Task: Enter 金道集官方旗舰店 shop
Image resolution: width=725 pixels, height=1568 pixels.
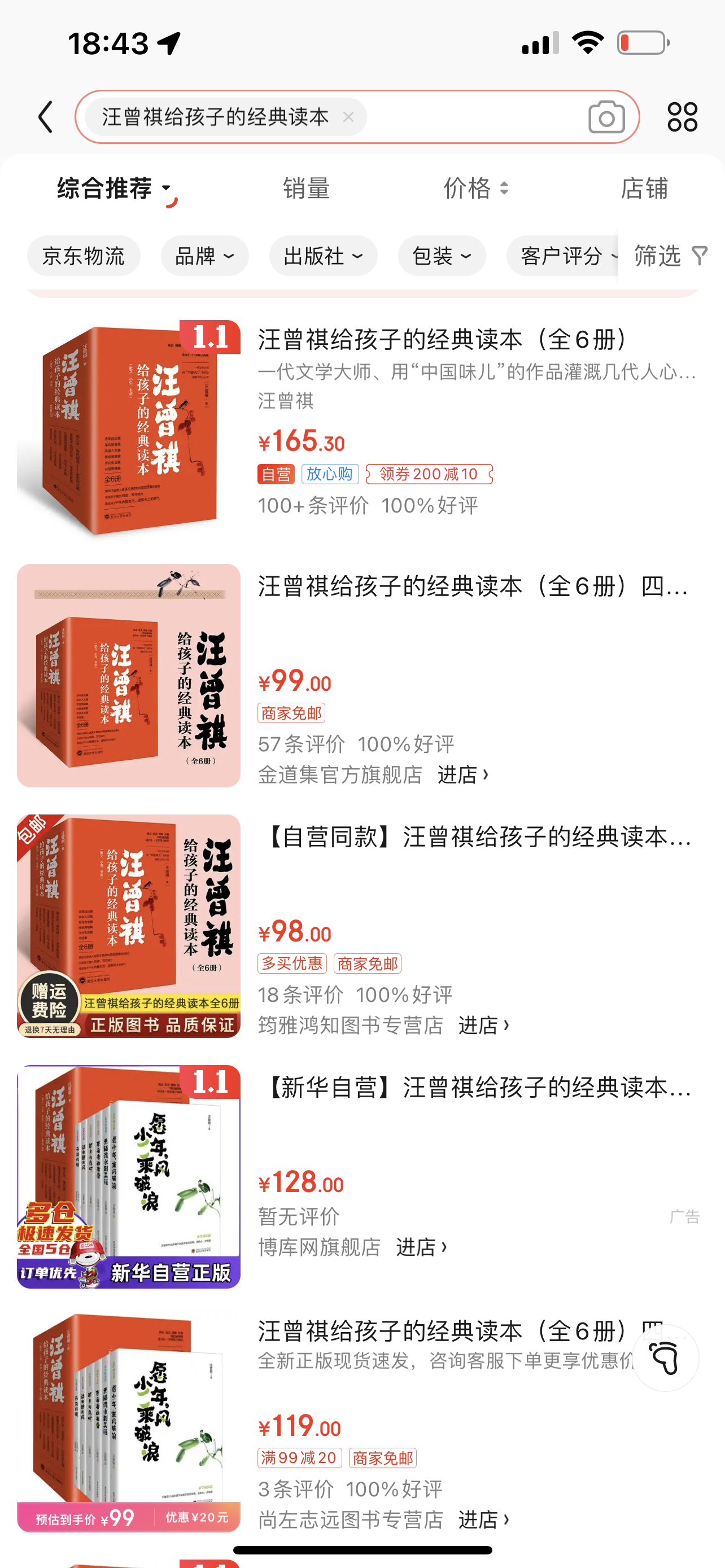Action: tap(462, 775)
